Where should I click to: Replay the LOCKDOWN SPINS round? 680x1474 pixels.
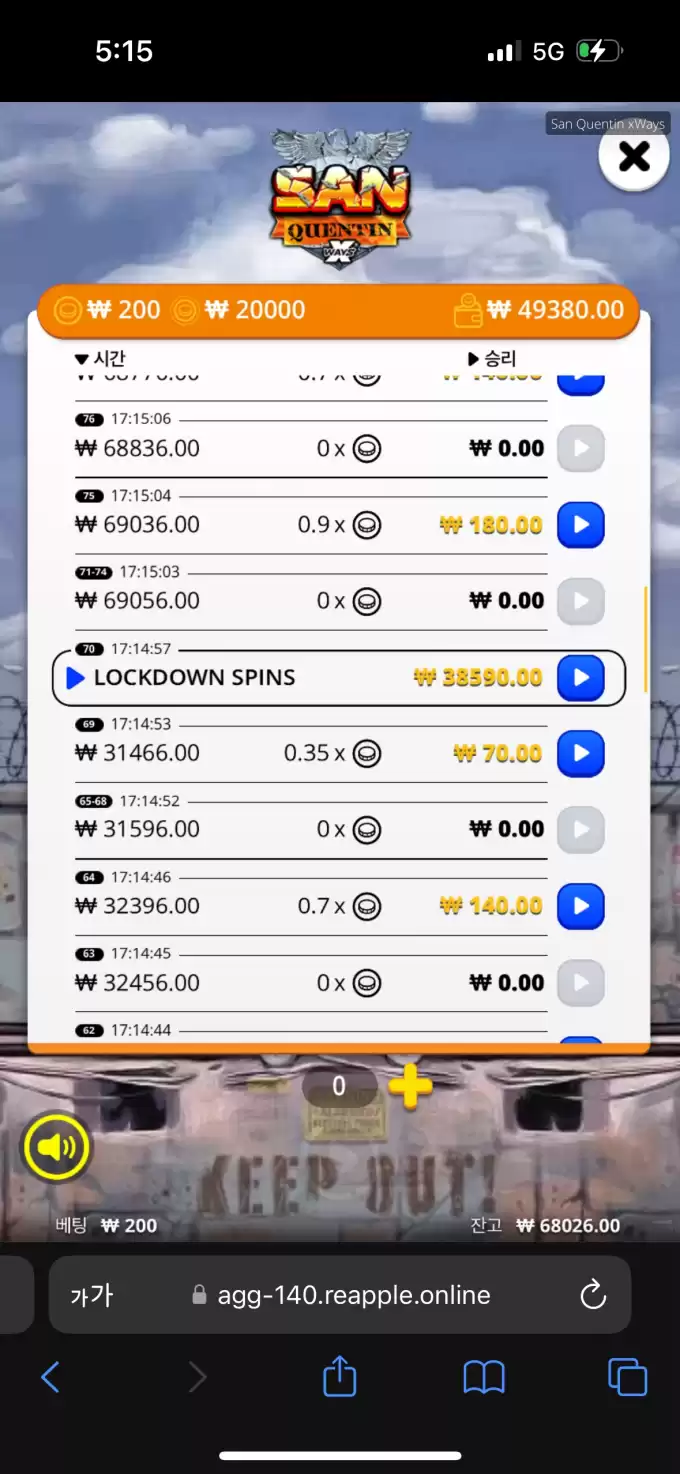pos(580,678)
